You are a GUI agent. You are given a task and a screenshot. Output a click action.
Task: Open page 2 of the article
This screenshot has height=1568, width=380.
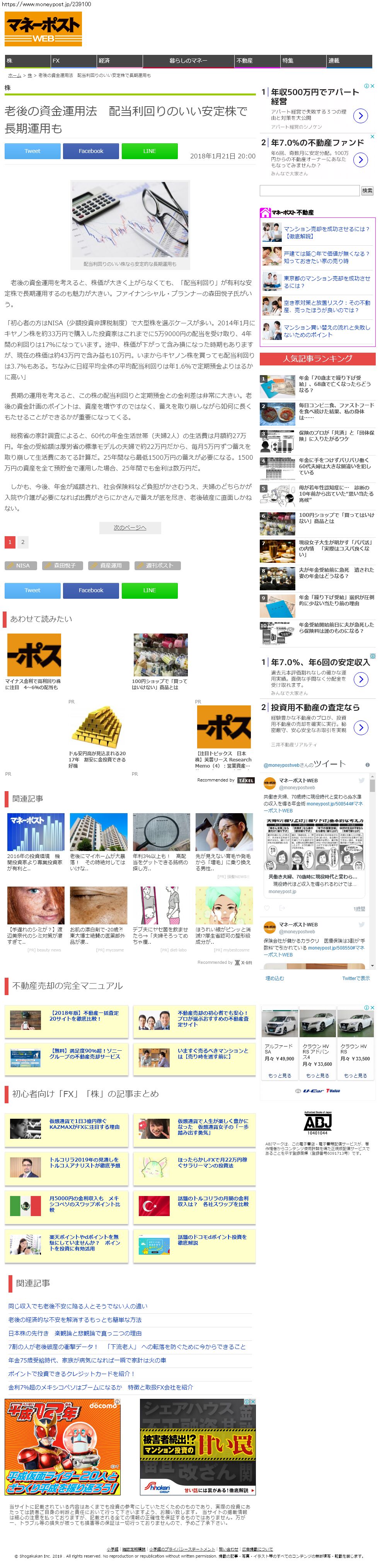(x=23, y=542)
